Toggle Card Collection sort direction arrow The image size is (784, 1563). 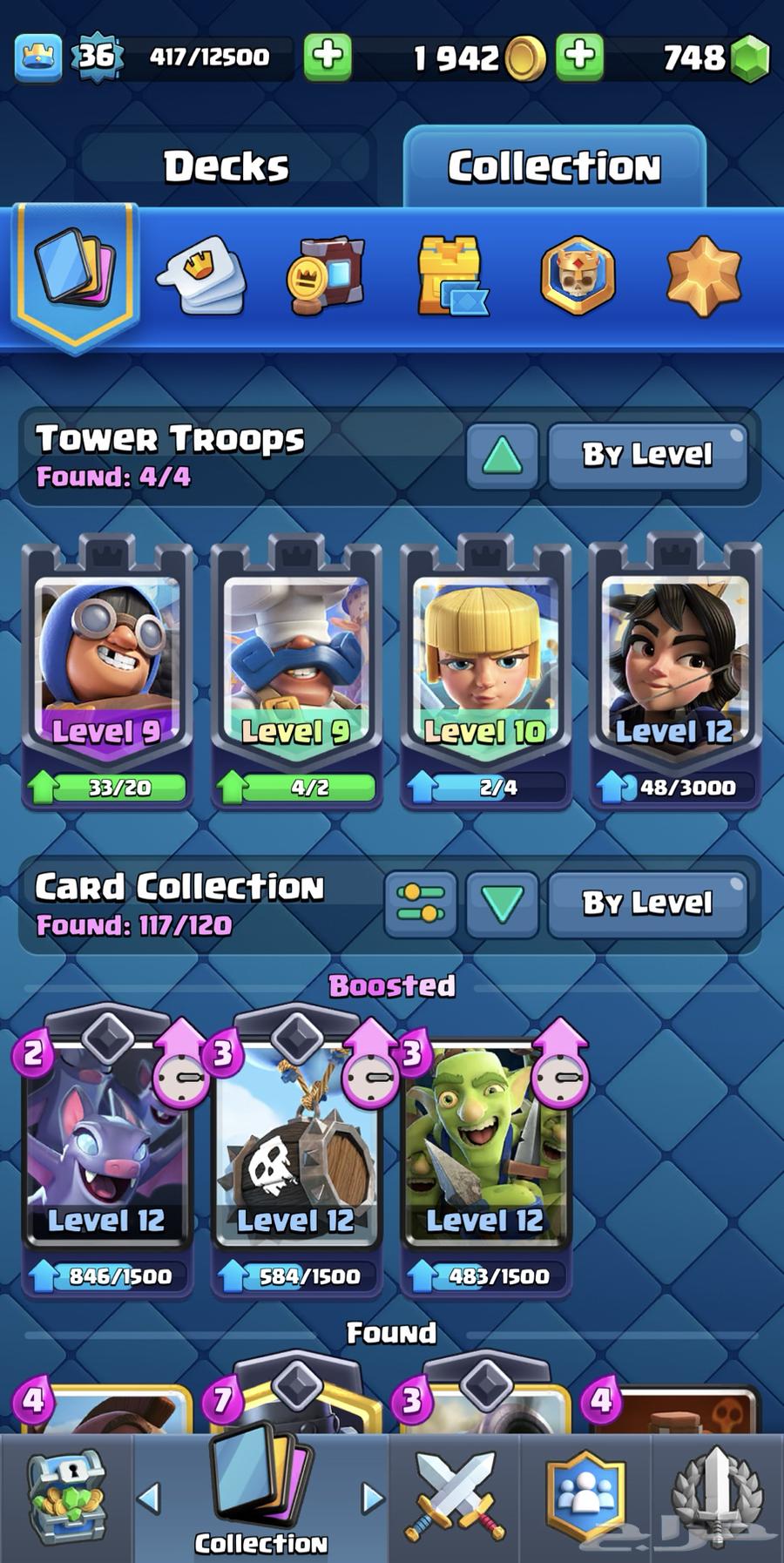(502, 903)
